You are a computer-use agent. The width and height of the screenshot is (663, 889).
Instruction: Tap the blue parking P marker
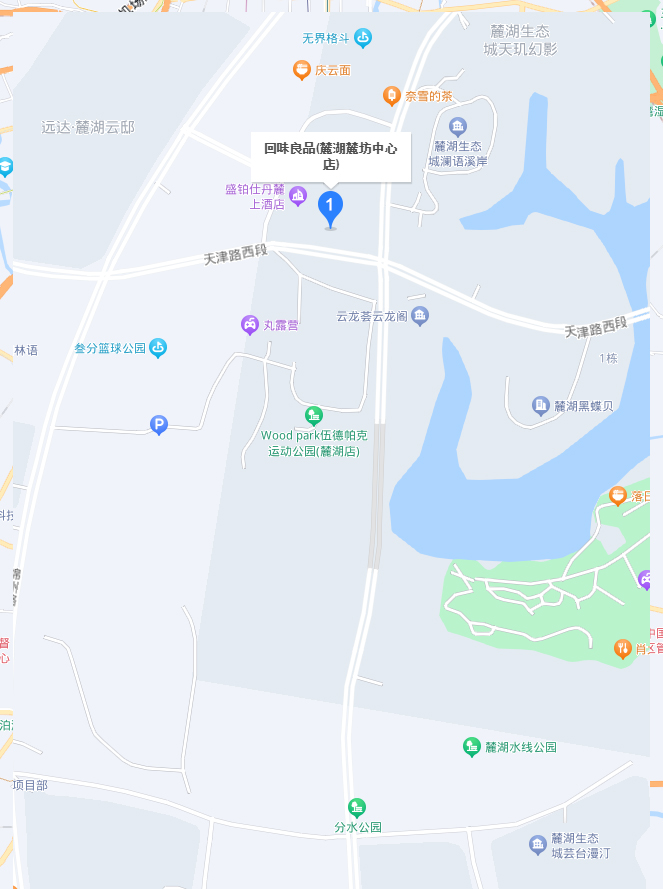(x=158, y=425)
